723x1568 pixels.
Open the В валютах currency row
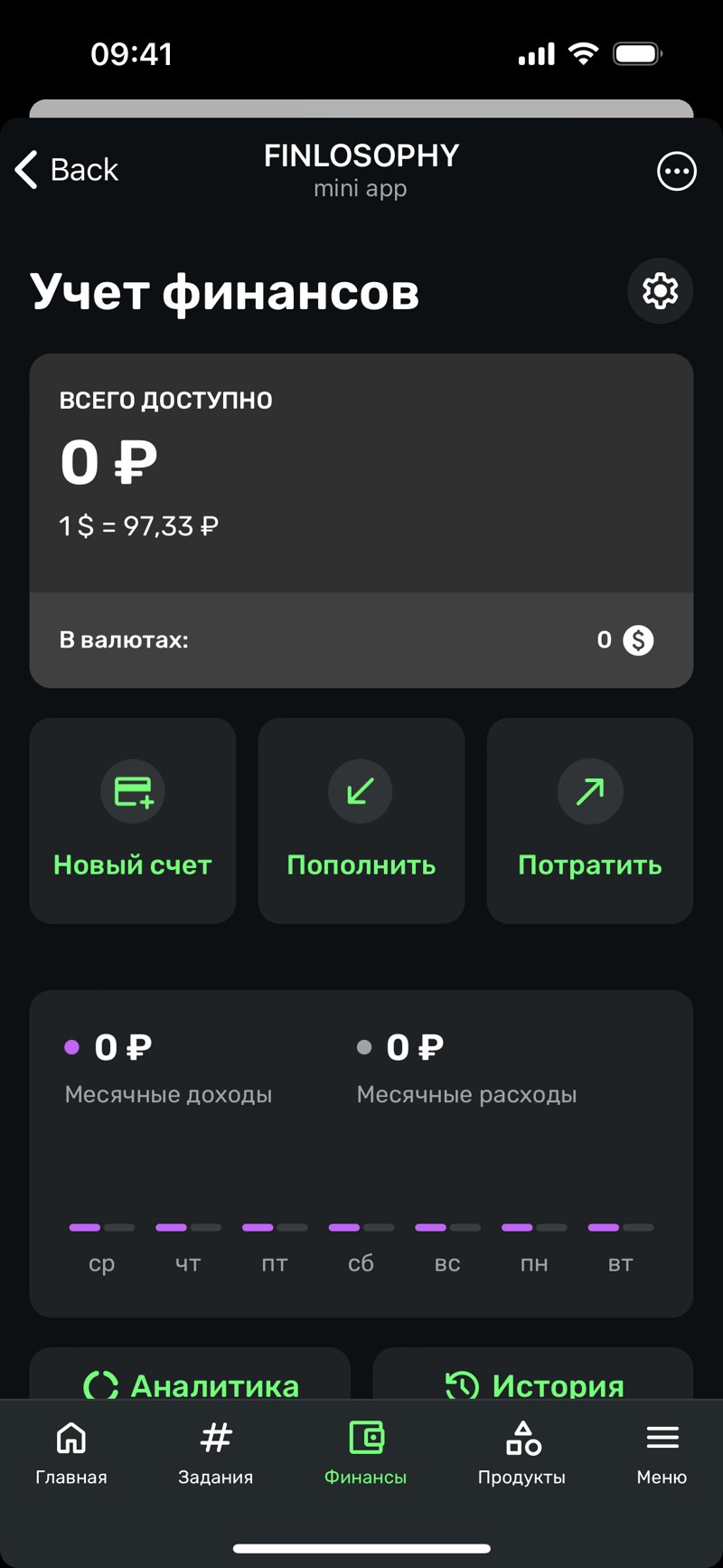361,639
